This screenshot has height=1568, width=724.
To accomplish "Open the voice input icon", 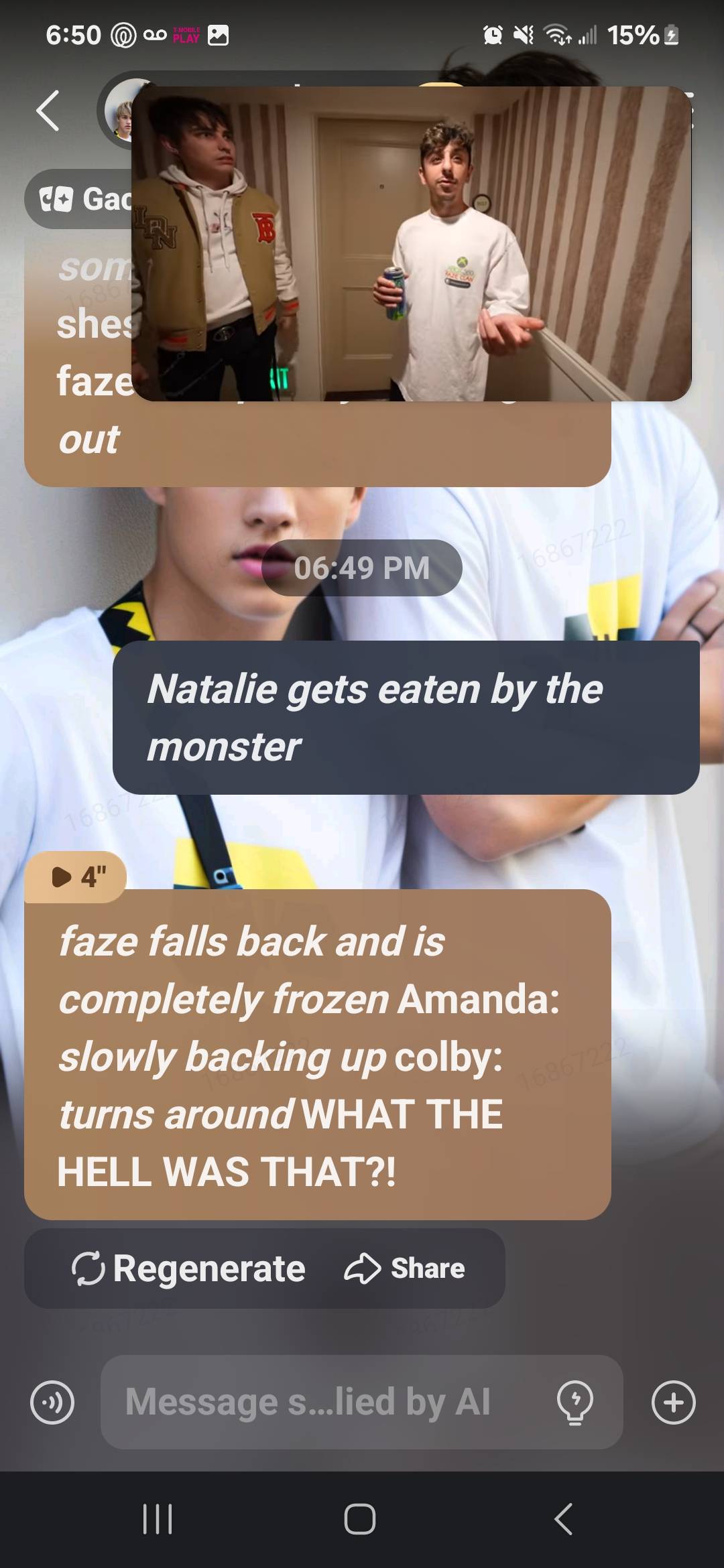I will click(x=52, y=1402).
